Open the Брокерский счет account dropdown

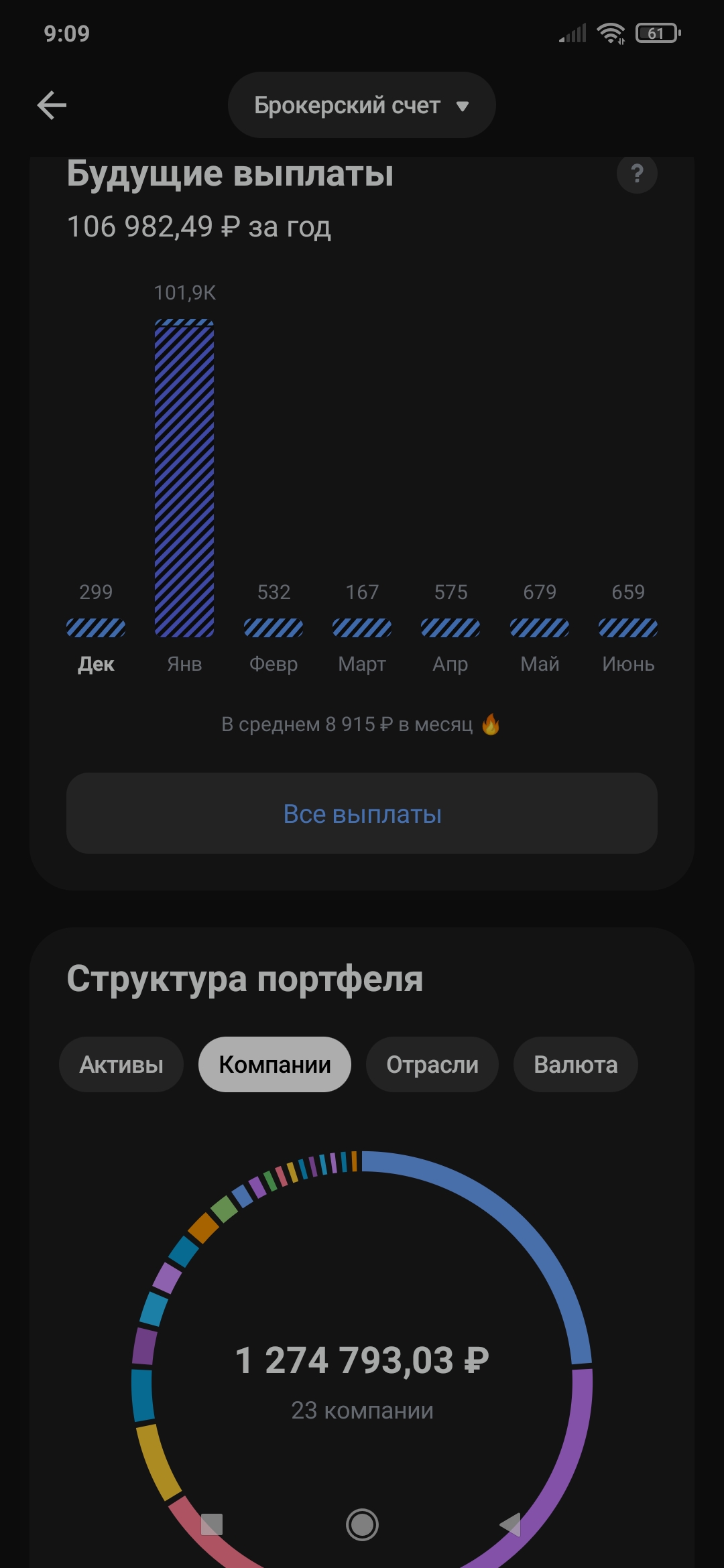point(361,105)
